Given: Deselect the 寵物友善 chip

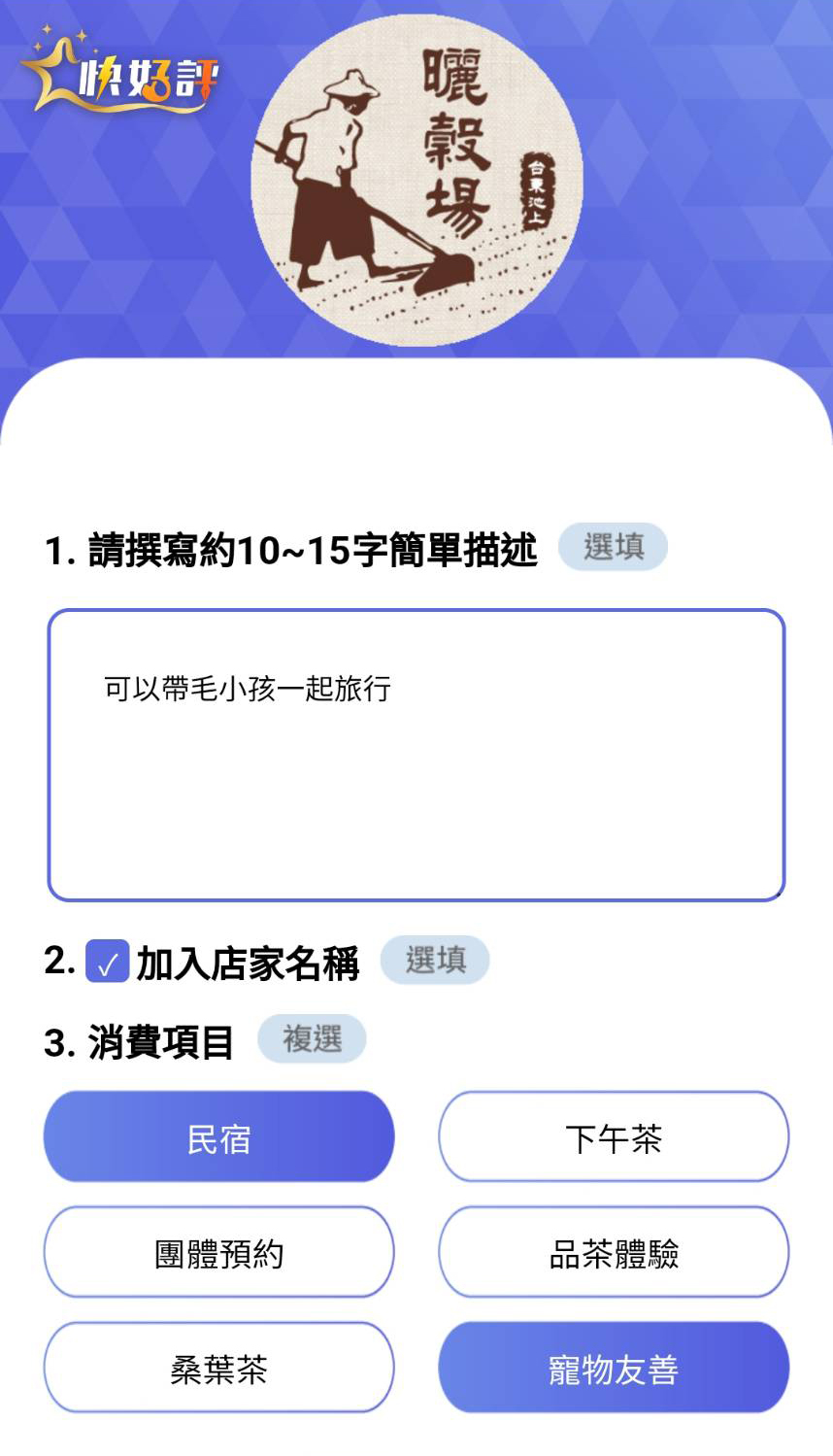Looking at the screenshot, I should [x=613, y=1368].
